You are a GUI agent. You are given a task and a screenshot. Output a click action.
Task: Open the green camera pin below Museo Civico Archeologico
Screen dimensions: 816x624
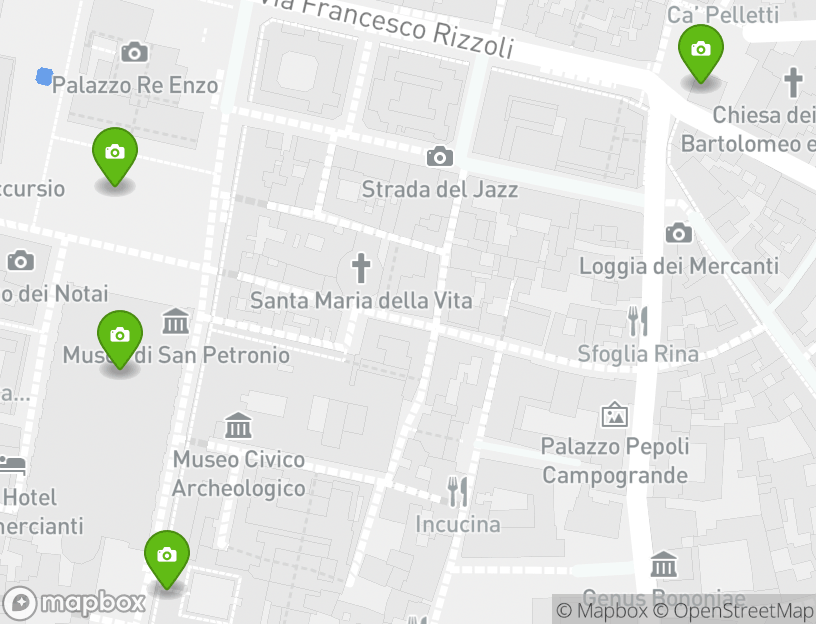tap(167, 556)
